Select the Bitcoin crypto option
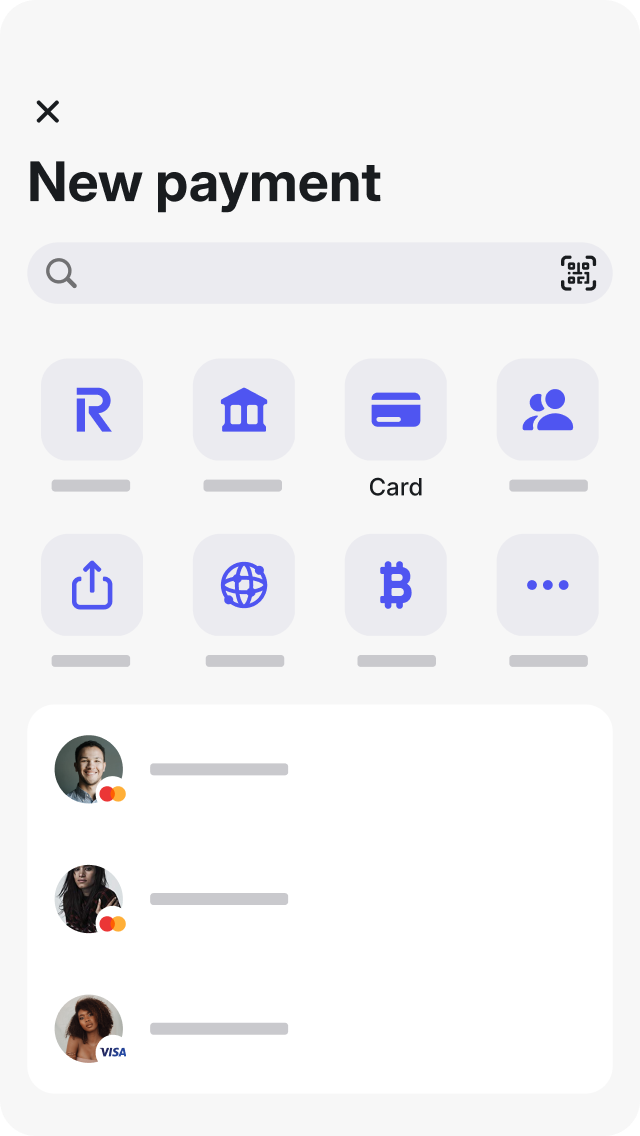The height and width of the screenshot is (1136, 640). click(396, 585)
